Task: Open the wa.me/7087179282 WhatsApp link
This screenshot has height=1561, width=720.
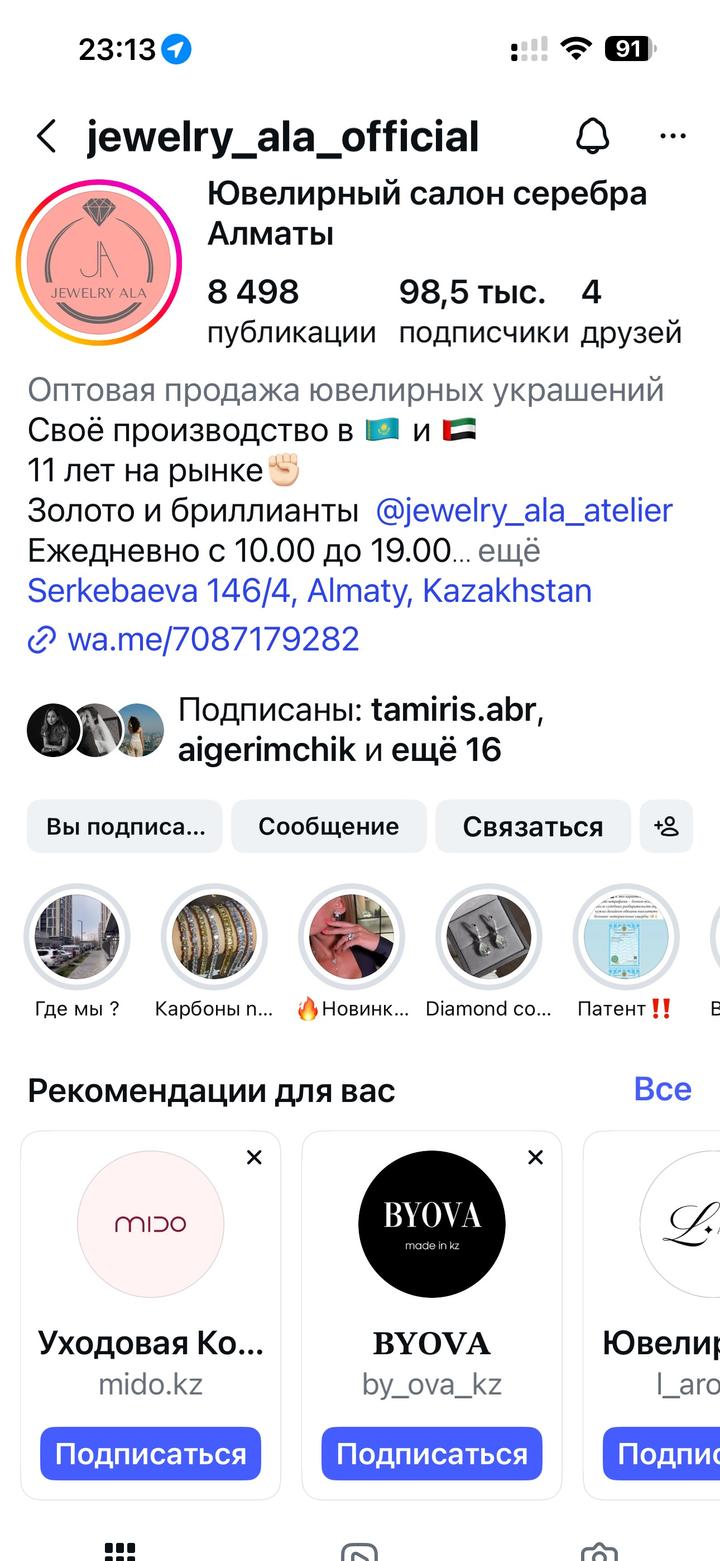Action: (212, 639)
